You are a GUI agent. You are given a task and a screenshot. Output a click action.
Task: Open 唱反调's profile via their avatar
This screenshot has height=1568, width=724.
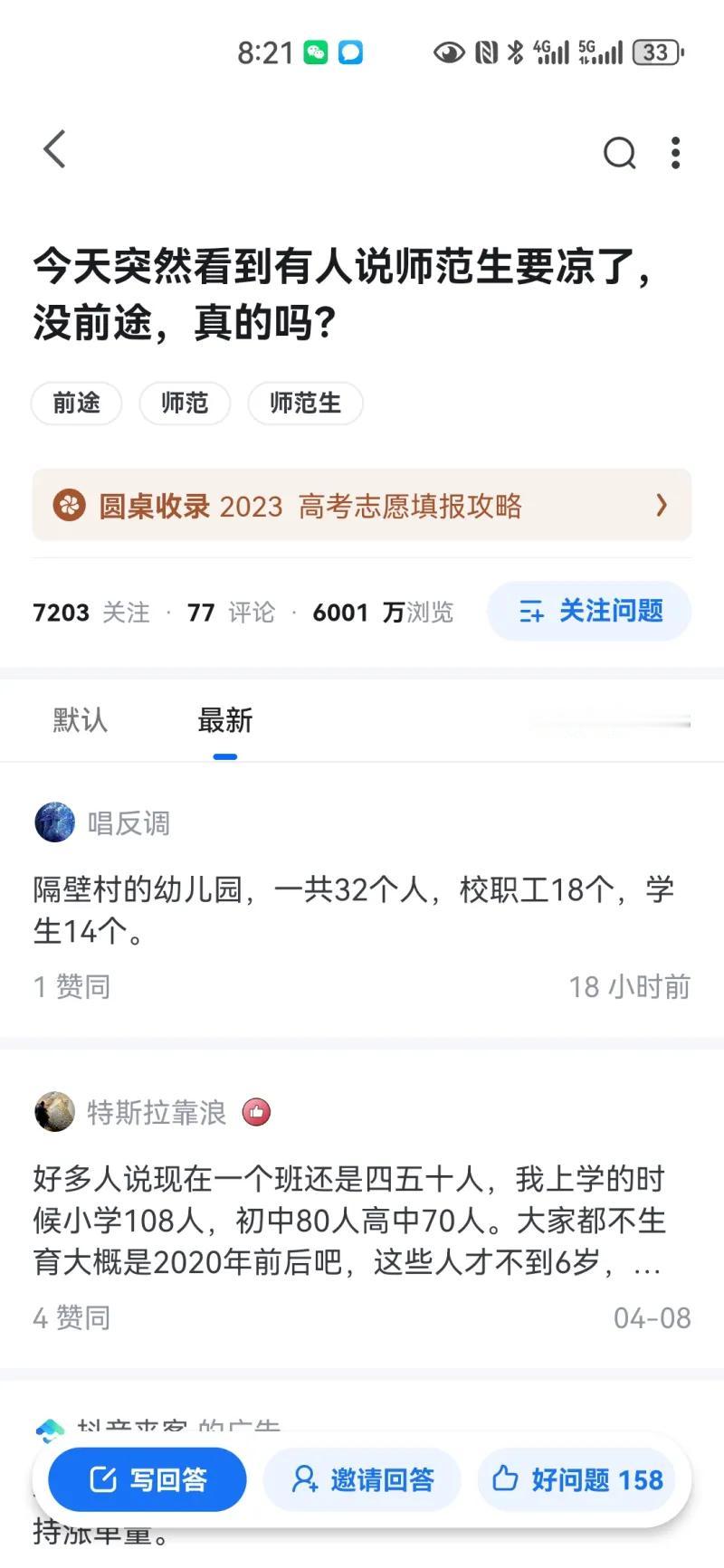(53, 822)
